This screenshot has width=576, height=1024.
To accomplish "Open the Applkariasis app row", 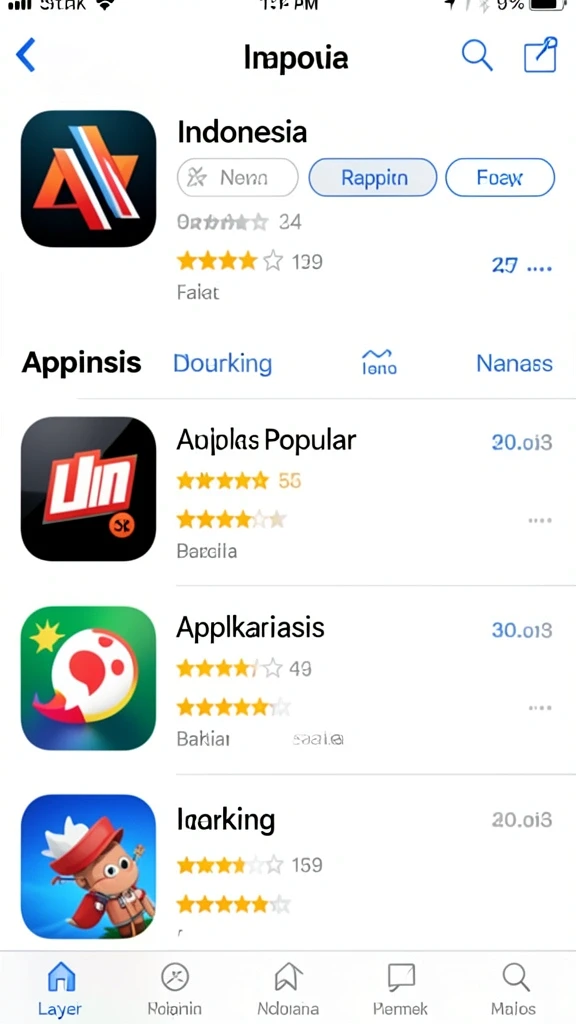I will click(x=288, y=680).
